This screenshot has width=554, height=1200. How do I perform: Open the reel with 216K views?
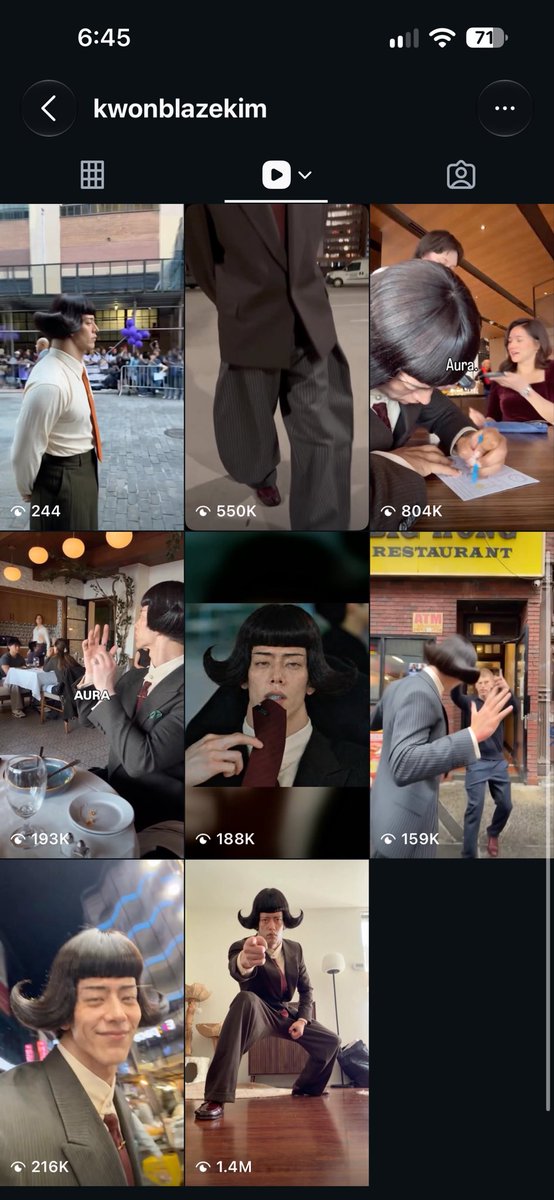click(x=92, y=1023)
